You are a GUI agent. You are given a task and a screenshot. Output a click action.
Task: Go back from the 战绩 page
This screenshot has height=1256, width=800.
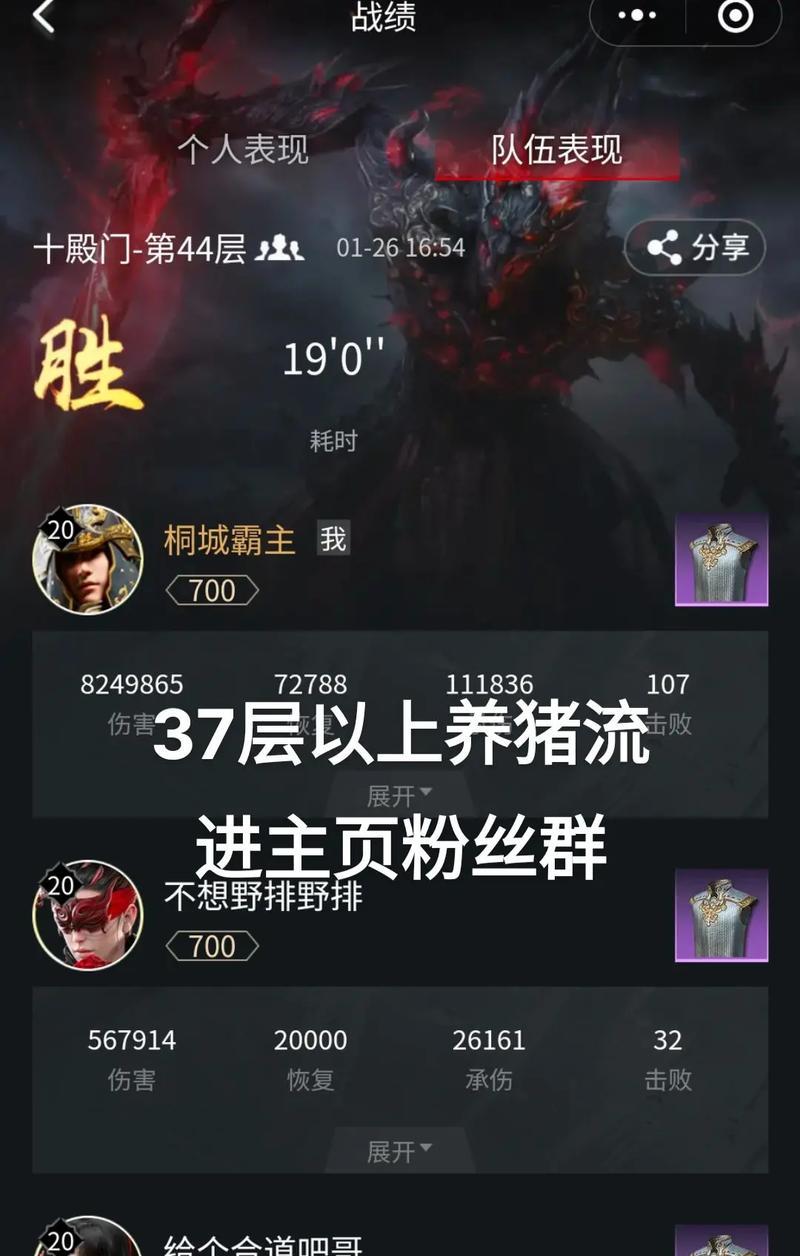[x=43, y=17]
